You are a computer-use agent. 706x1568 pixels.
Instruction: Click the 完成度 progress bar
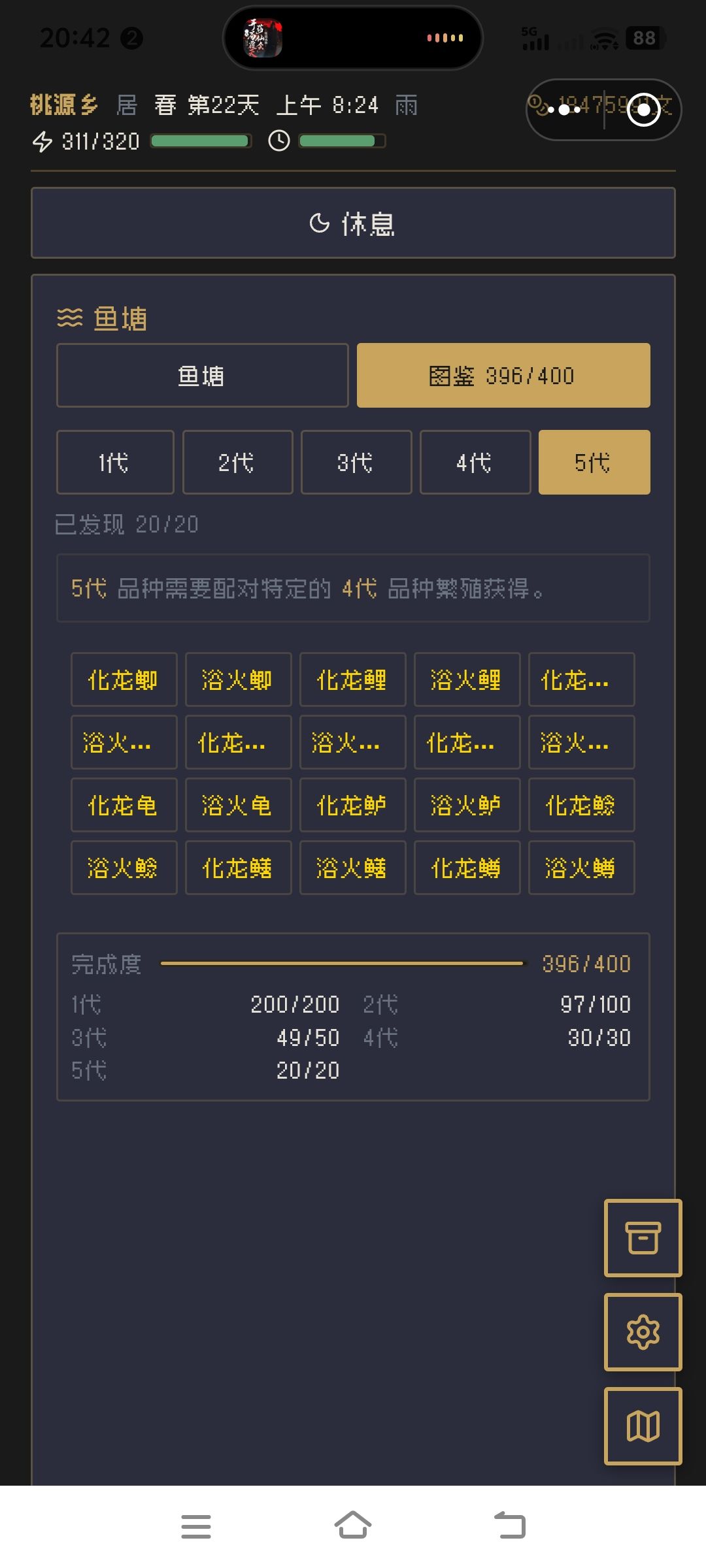point(343,962)
